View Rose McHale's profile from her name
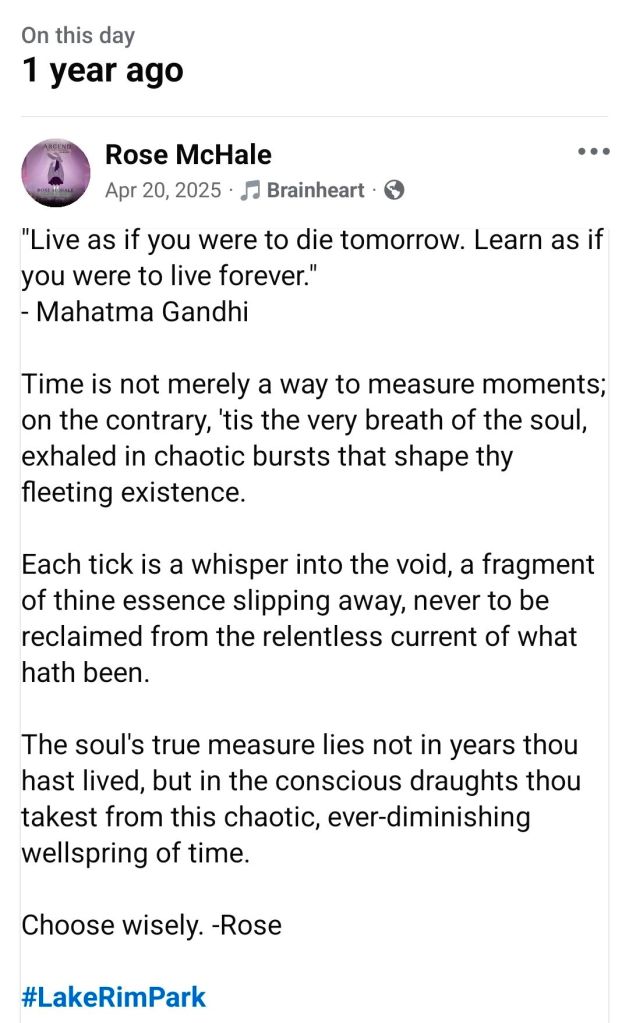This screenshot has height=1023, width=629. click(x=188, y=155)
